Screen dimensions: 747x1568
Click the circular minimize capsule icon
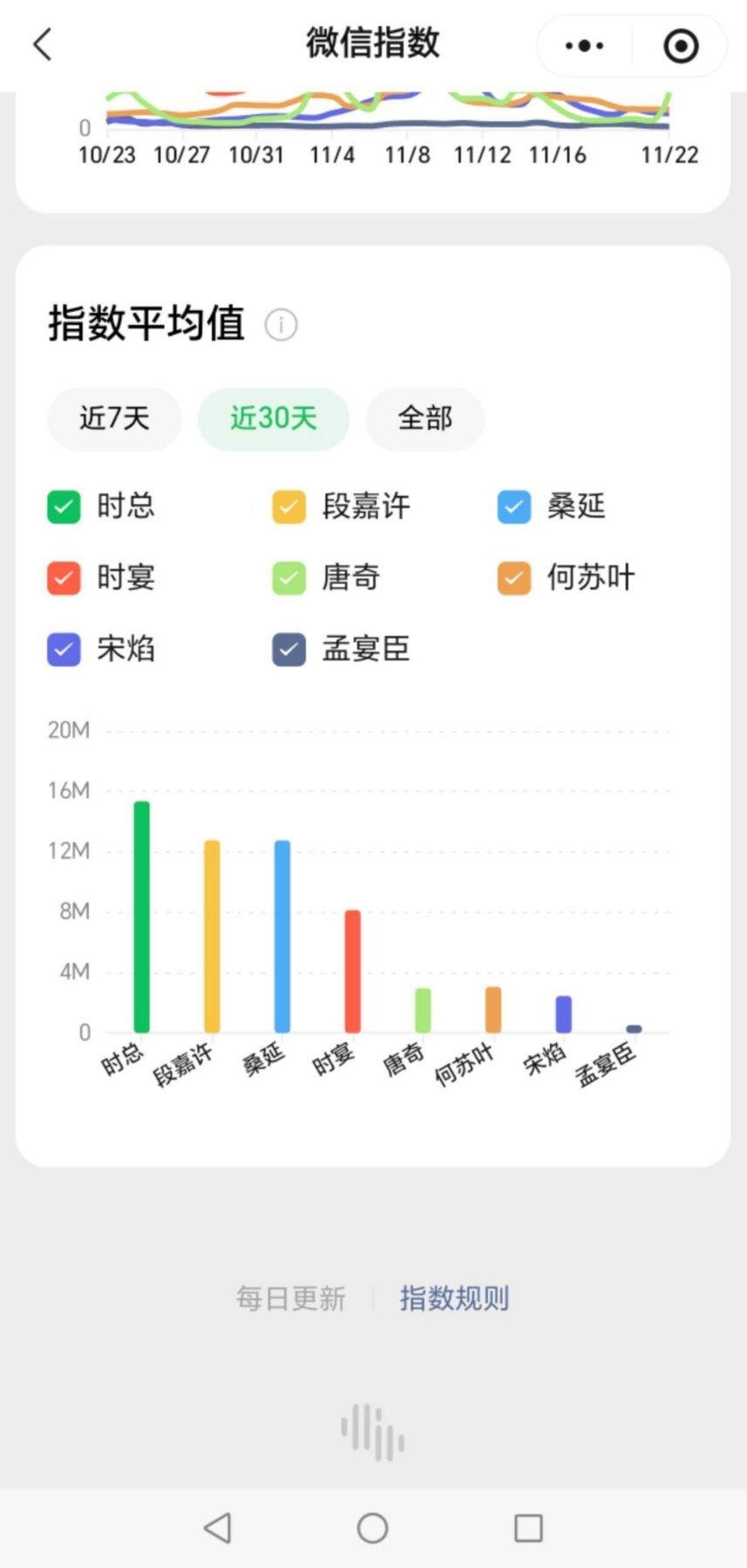pos(681,45)
